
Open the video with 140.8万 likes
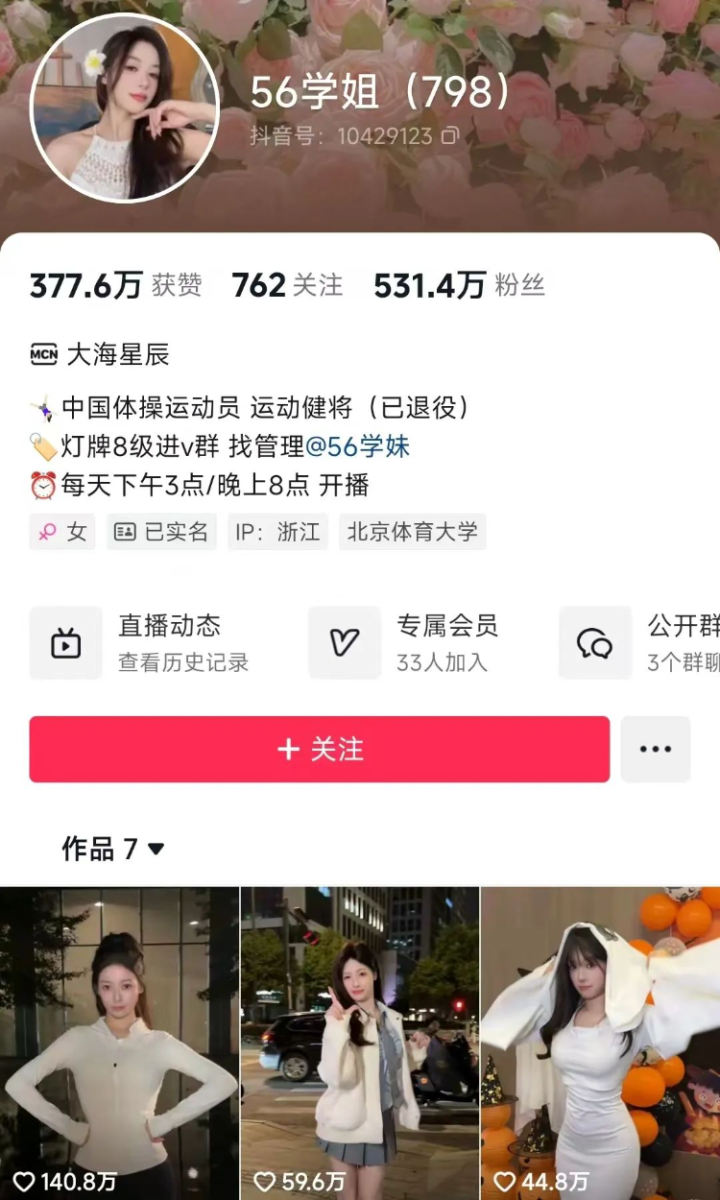119,1040
